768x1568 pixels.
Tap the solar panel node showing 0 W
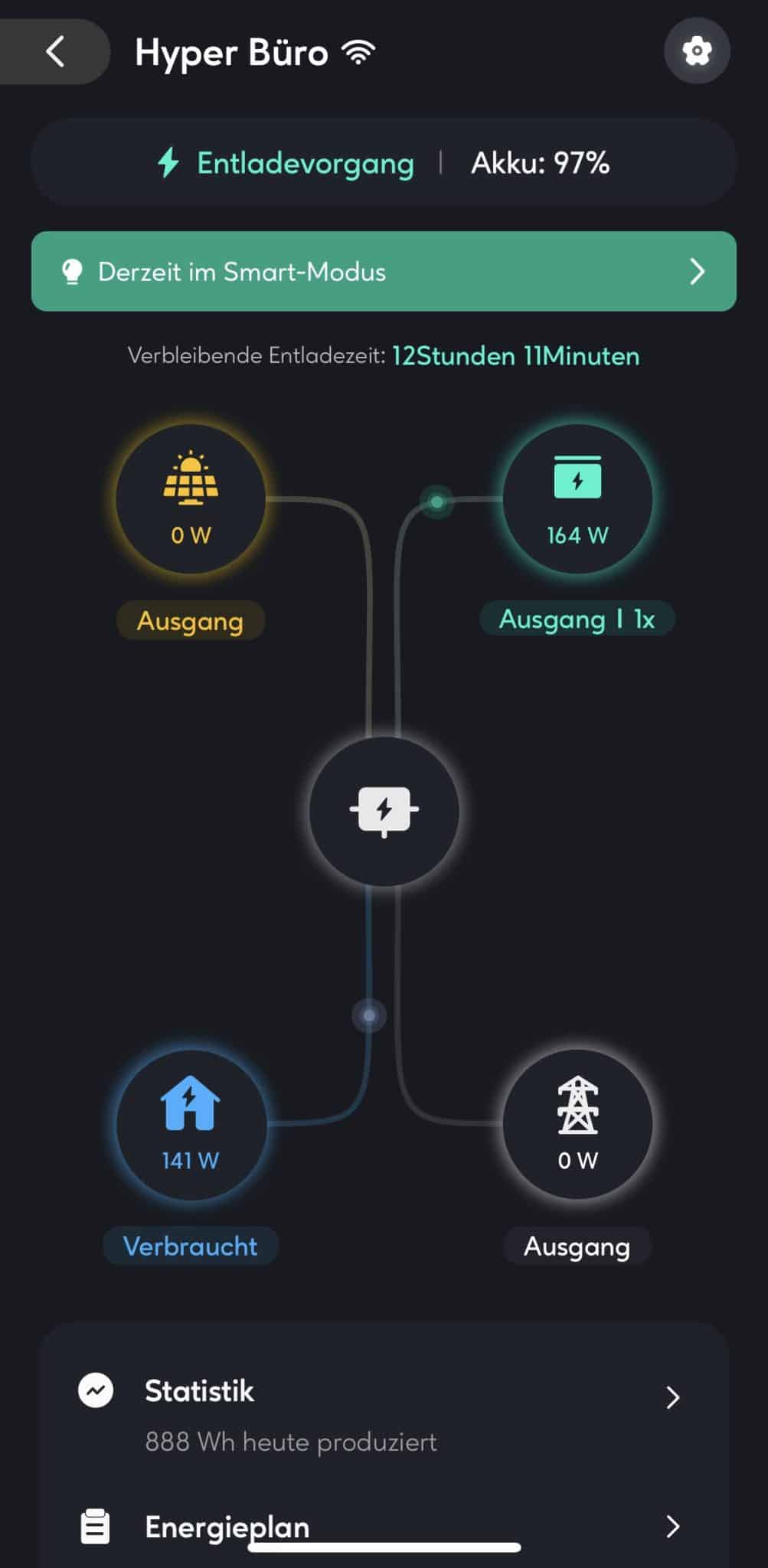click(191, 498)
